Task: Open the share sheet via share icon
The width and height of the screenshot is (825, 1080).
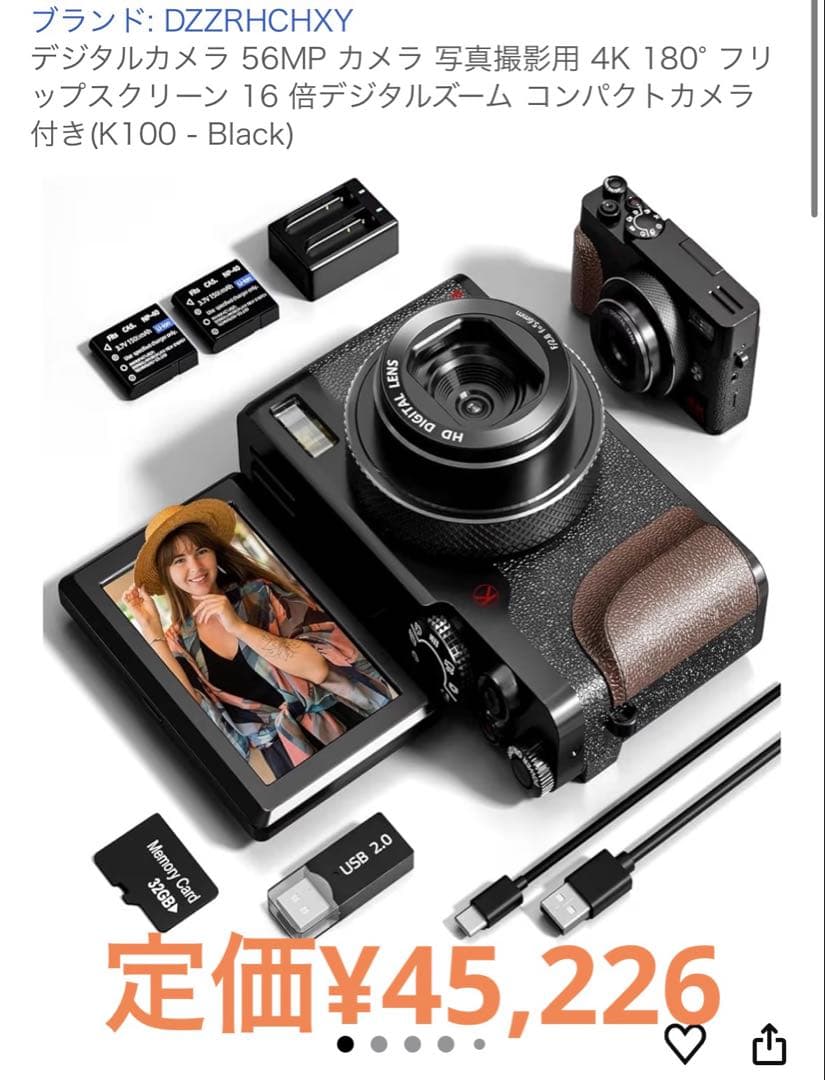Action: (770, 1044)
